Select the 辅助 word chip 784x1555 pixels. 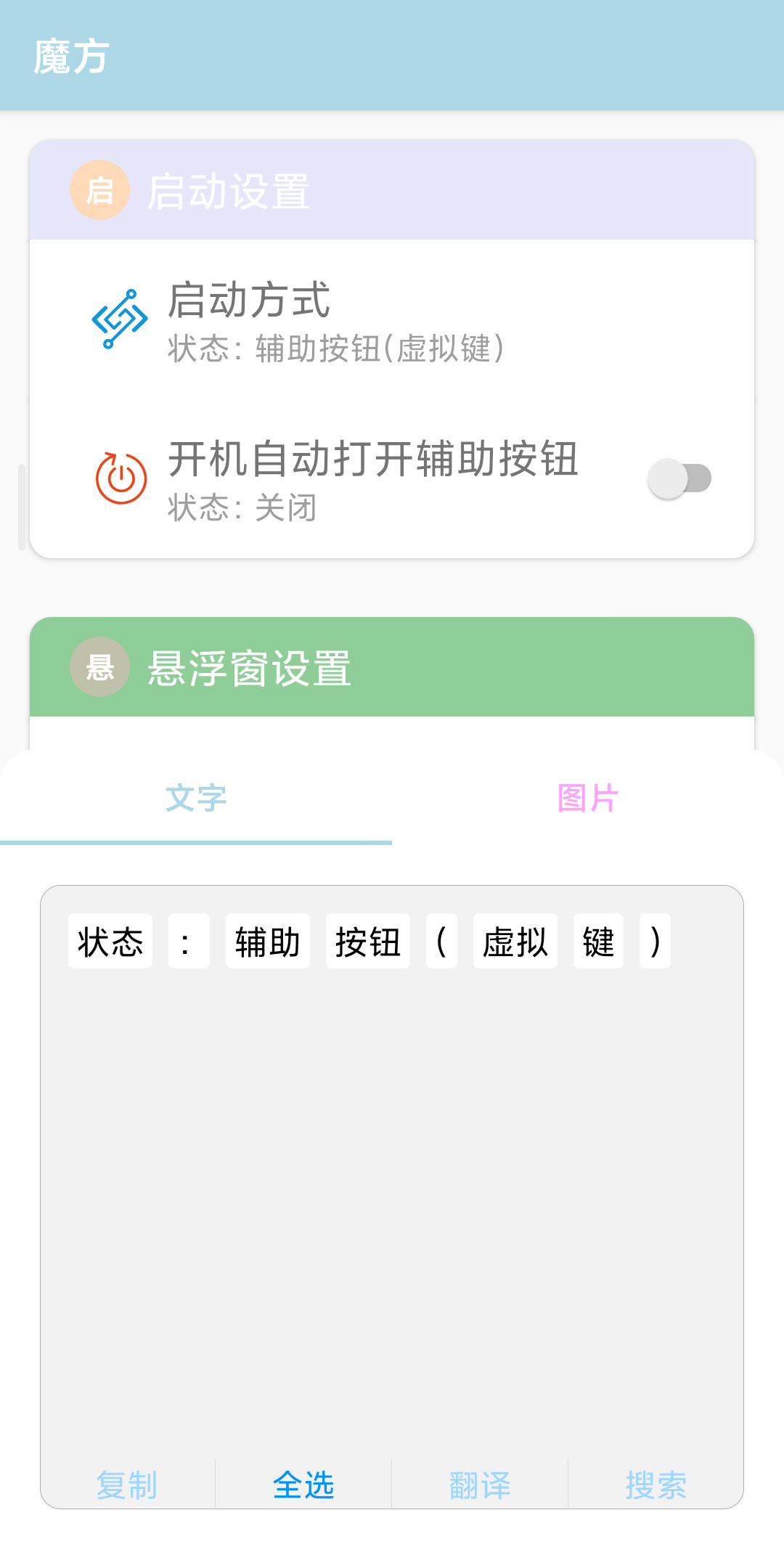267,940
